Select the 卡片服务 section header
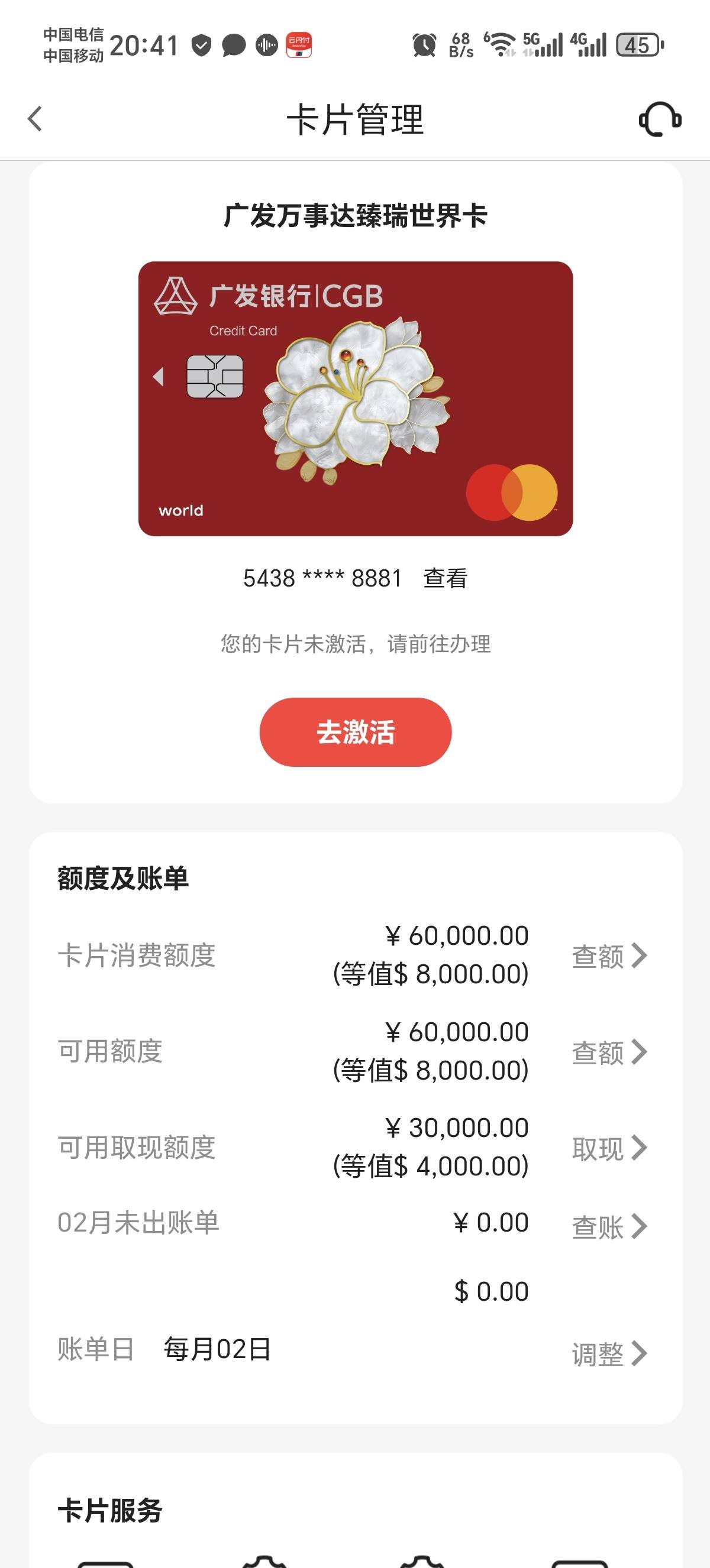 point(109,1511)
